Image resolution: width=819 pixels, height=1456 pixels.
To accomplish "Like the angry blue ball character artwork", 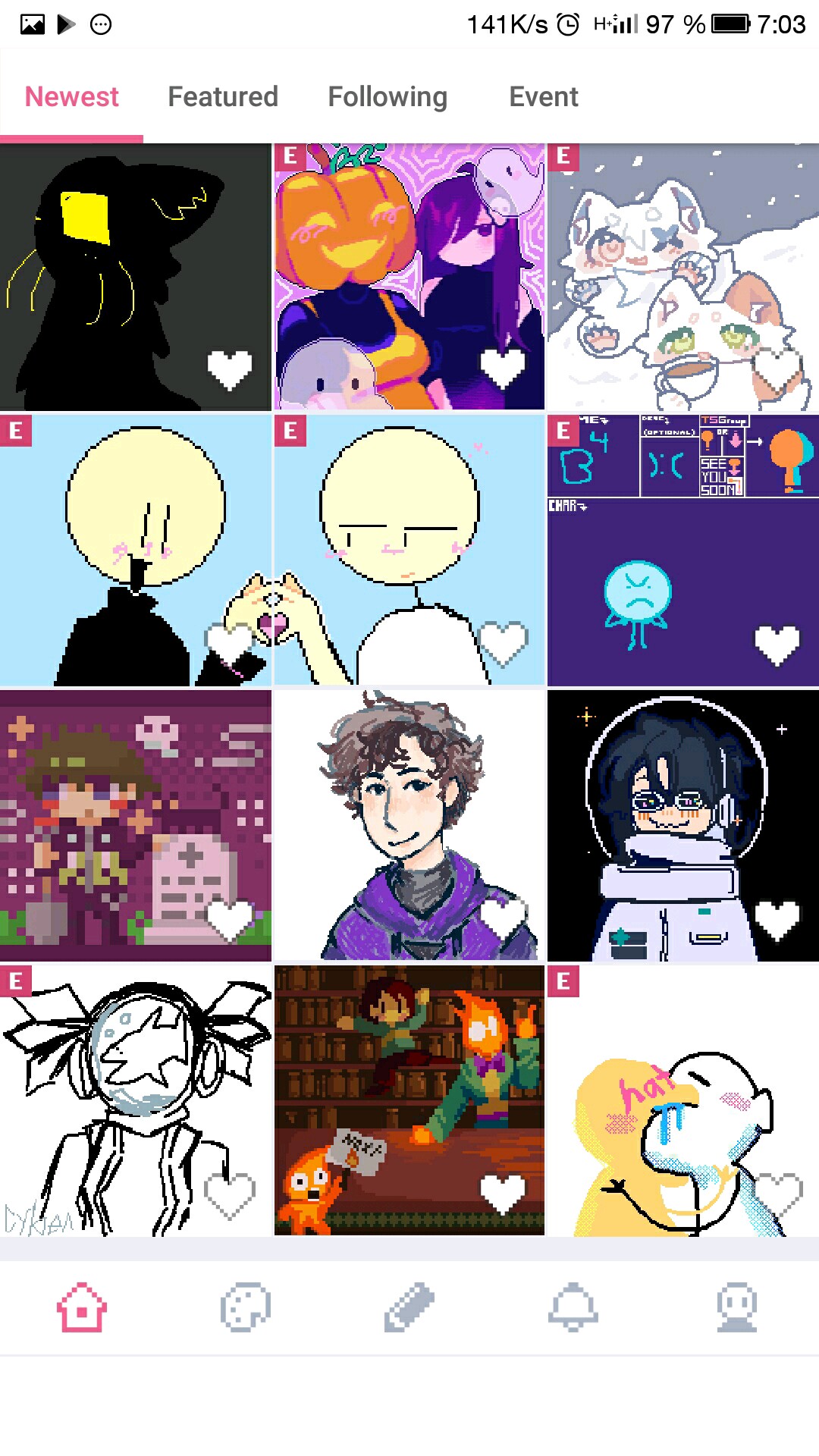I will [777, 645].
